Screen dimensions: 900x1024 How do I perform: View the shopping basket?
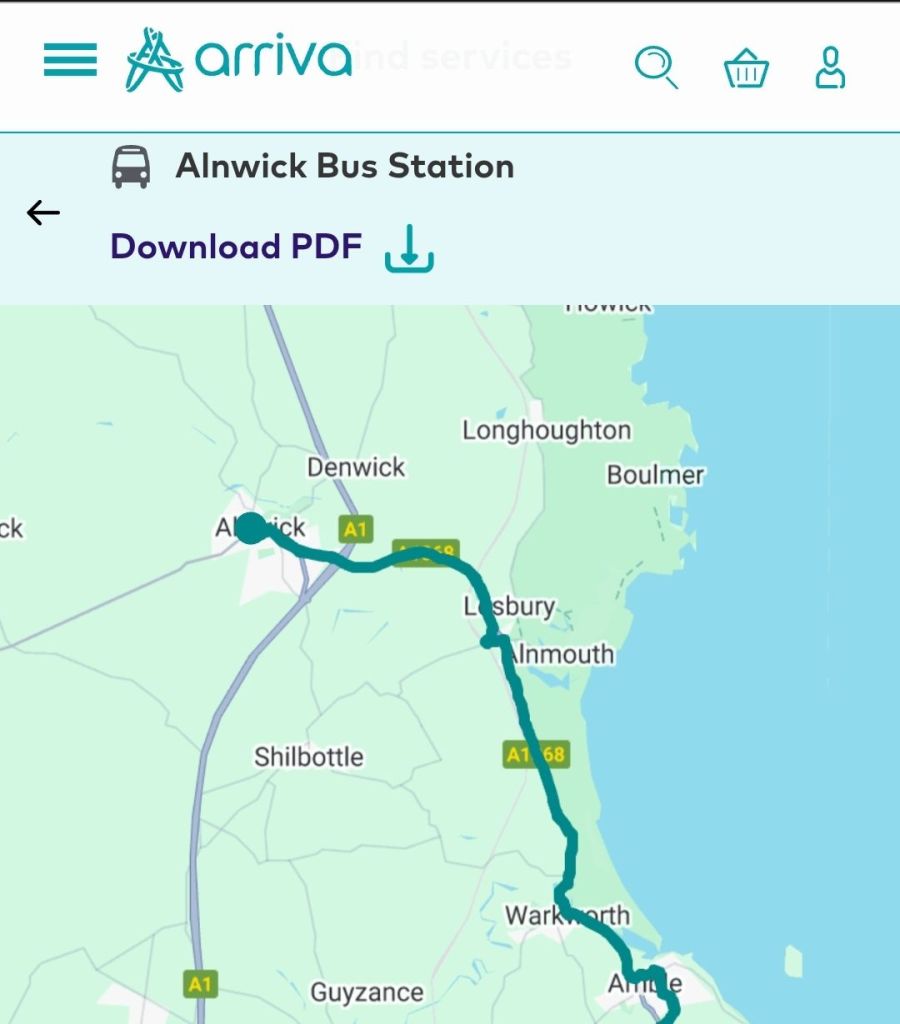tap(746, 69)
